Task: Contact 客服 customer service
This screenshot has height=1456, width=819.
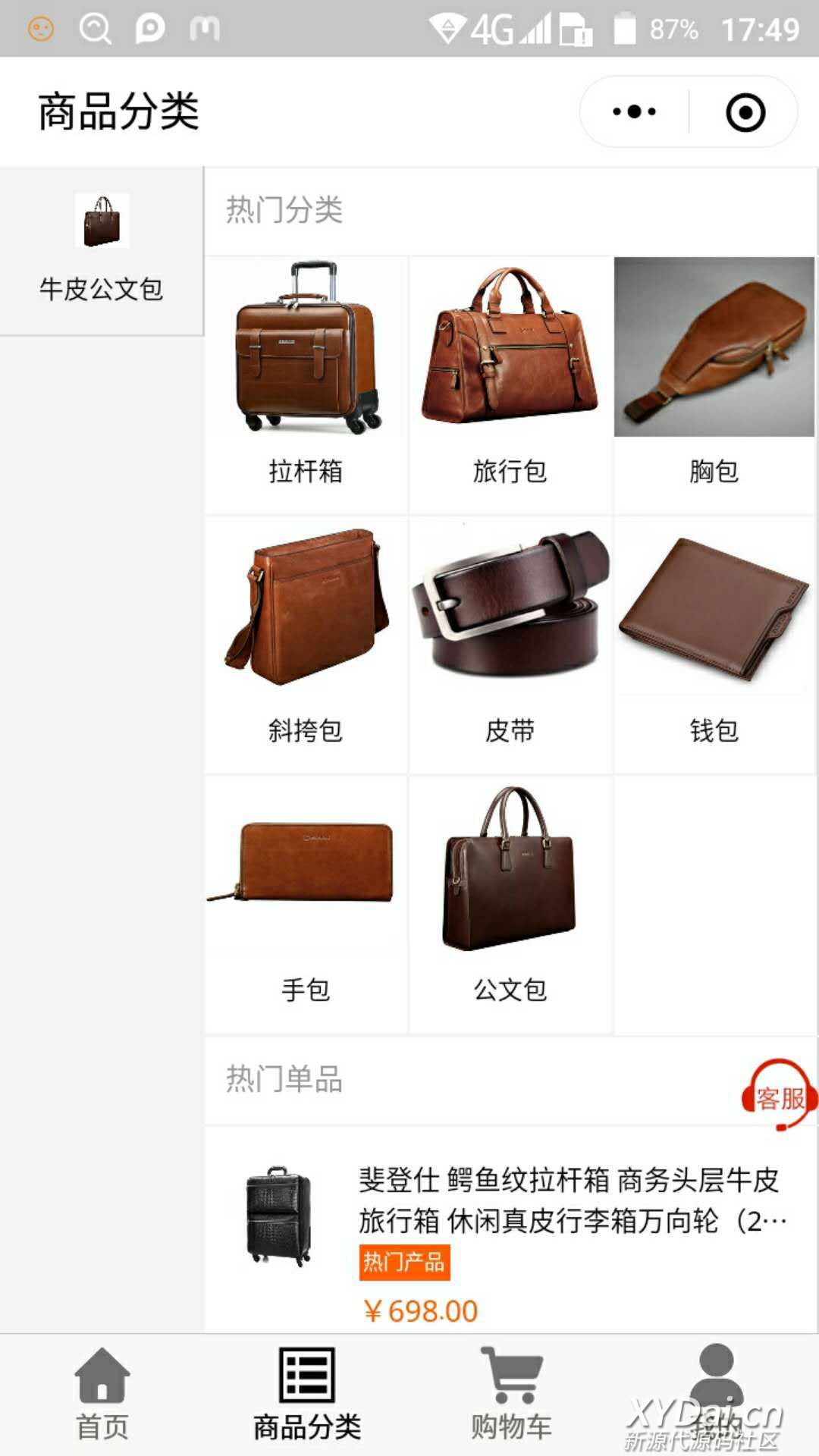Action: (780, 1095)
